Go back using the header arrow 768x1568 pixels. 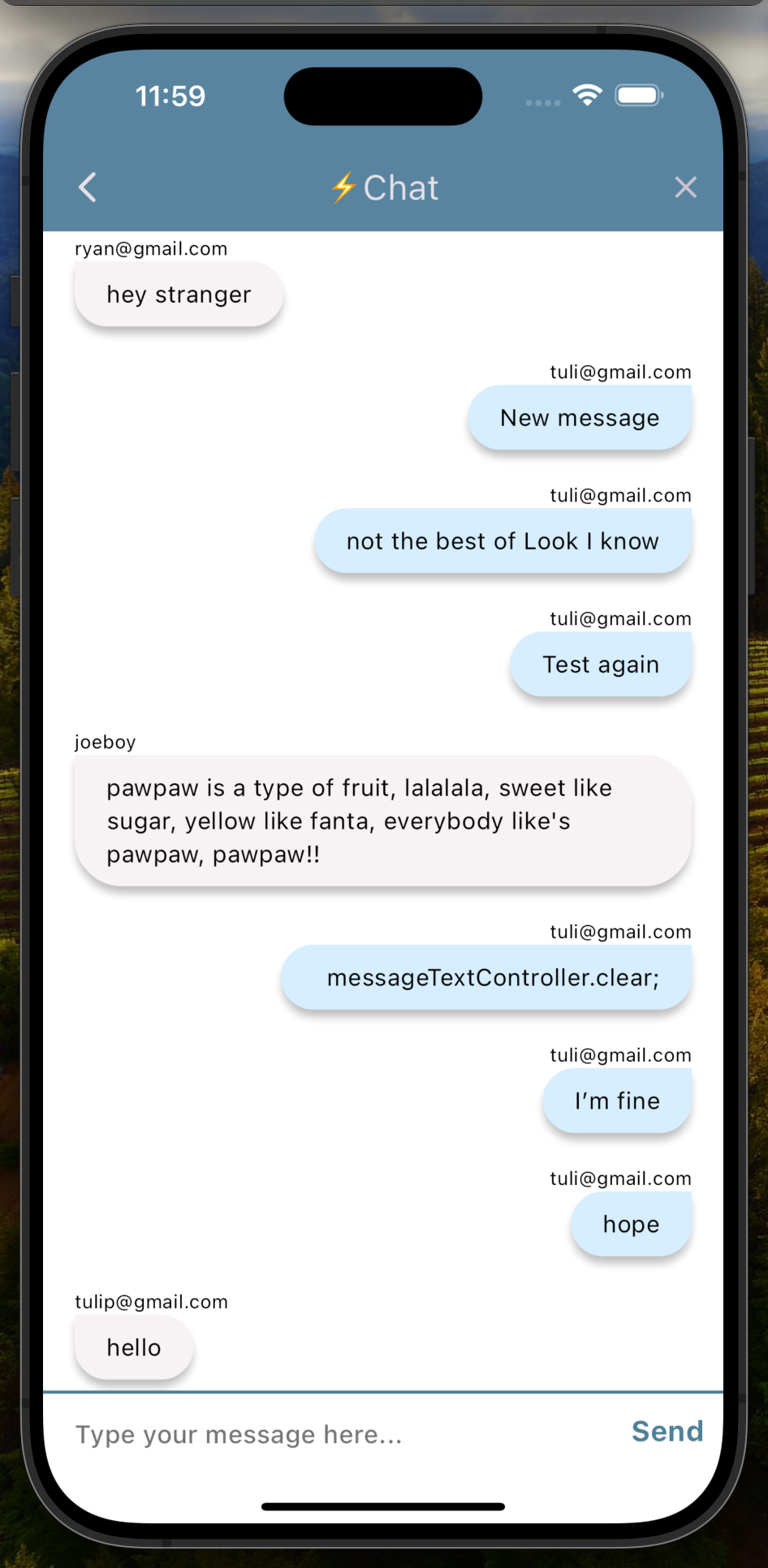pyautogui.click(x=88, y=187)
